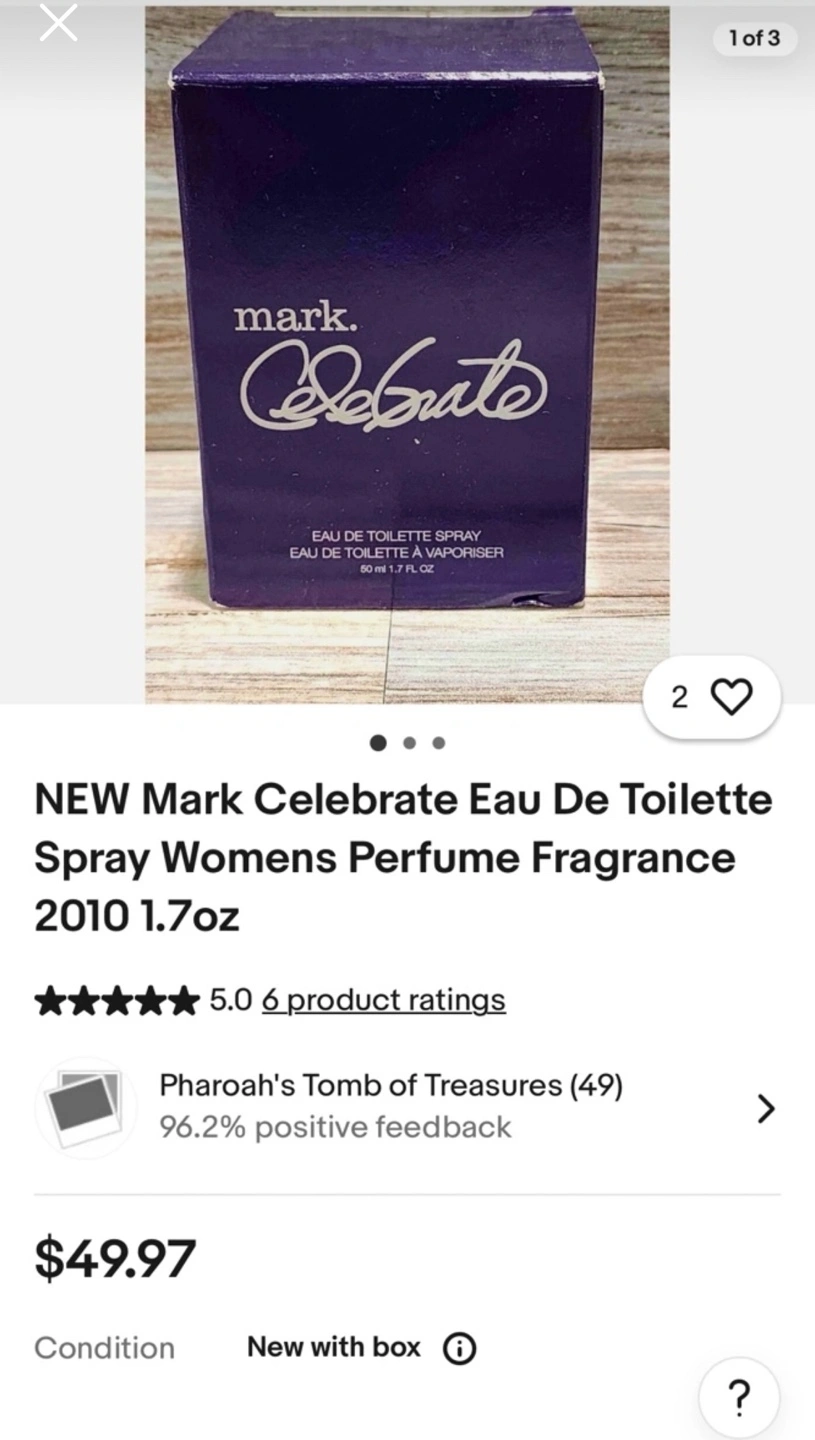Open the Mark Celebrate product photo
The height and width of the screenshot is (1440, 815).
click(407, 350)
